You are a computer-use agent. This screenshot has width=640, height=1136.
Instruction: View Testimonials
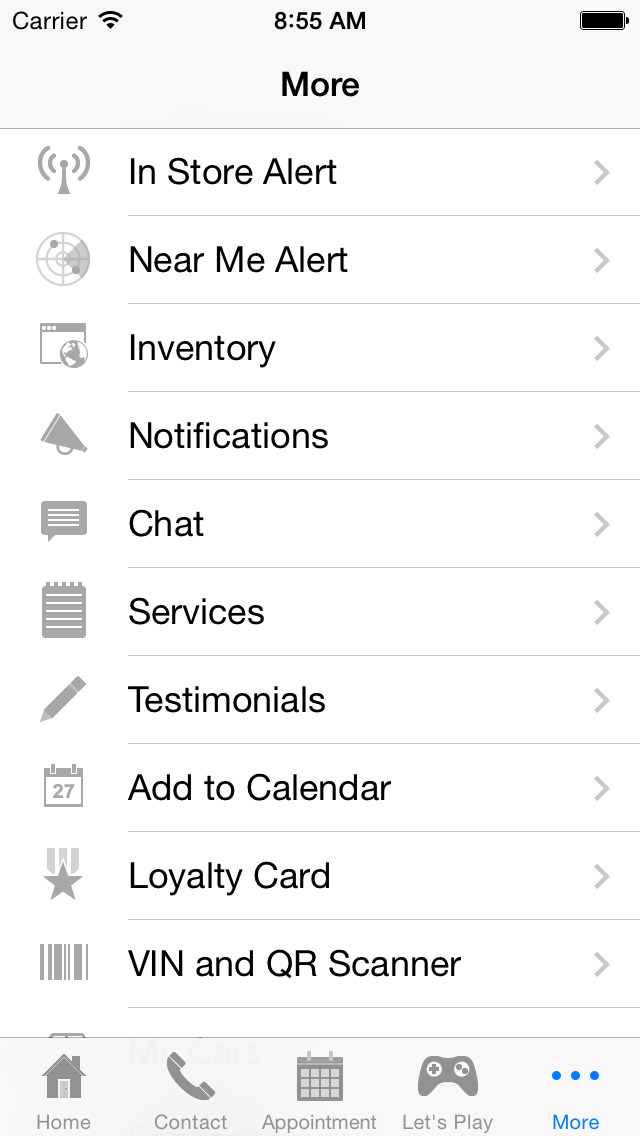click(x=320, y=700)
